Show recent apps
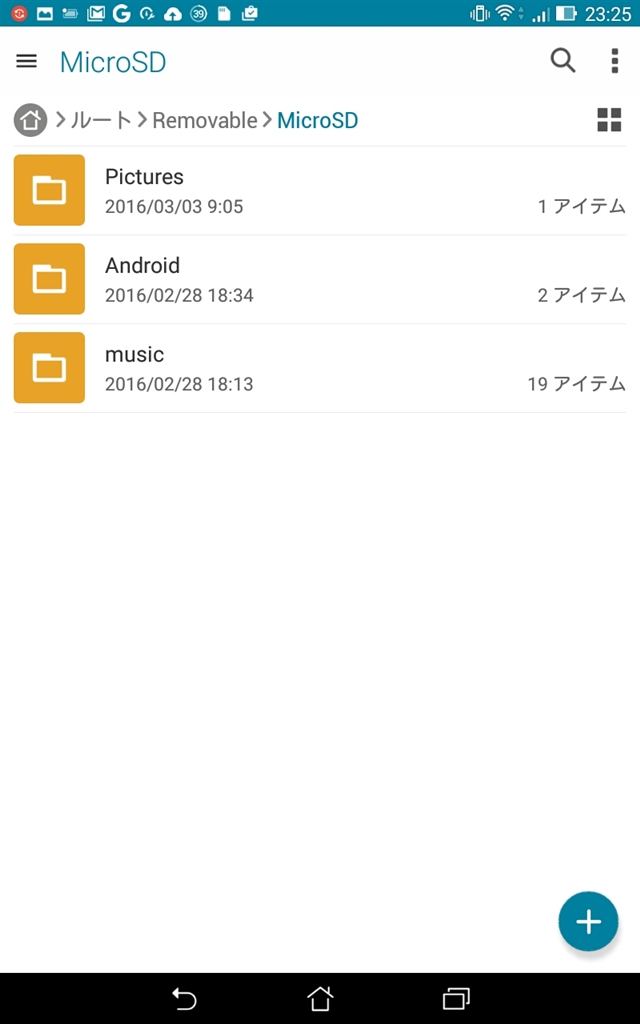Image resolution: width=640 pixels, height=1024 pixels. pos(456,998)
